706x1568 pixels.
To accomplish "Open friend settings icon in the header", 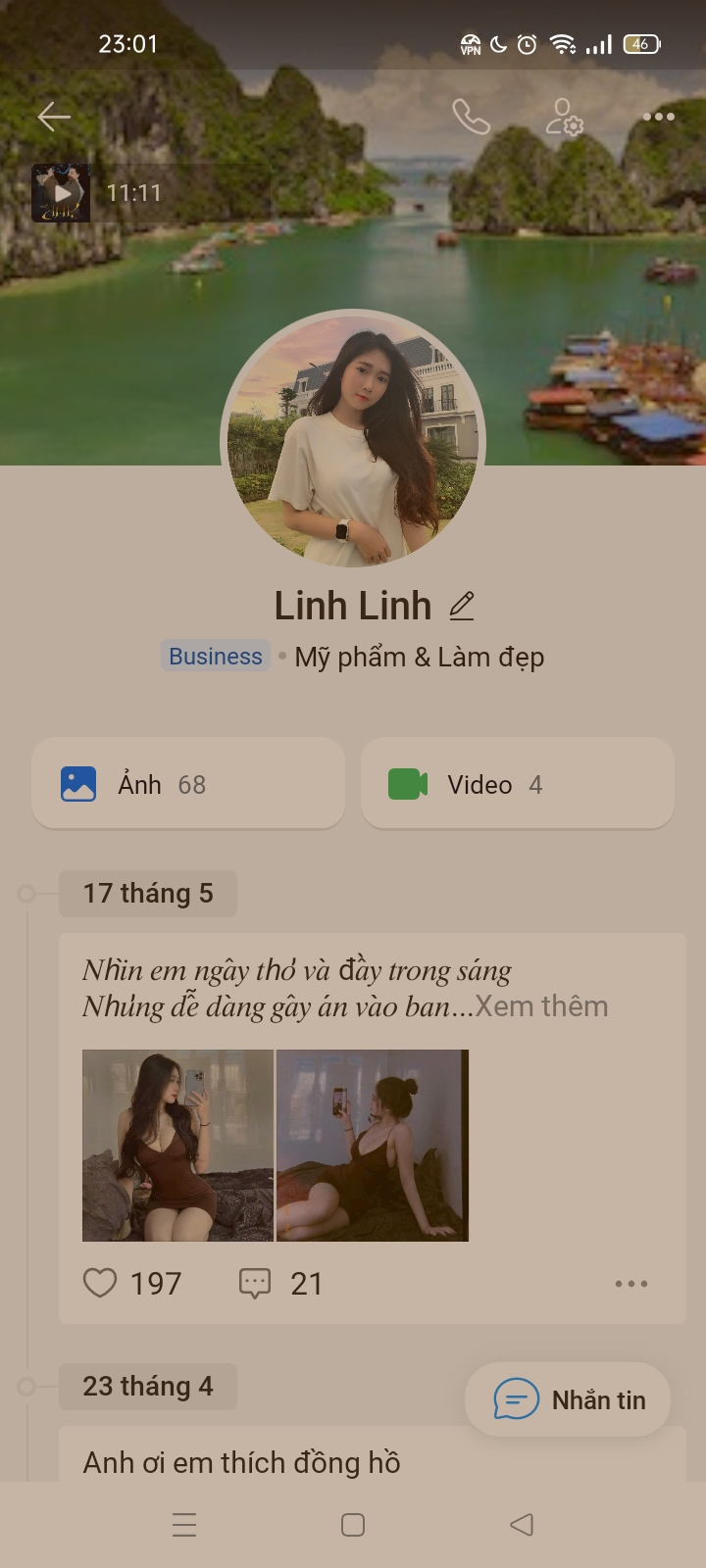I will tap(564, 117).
